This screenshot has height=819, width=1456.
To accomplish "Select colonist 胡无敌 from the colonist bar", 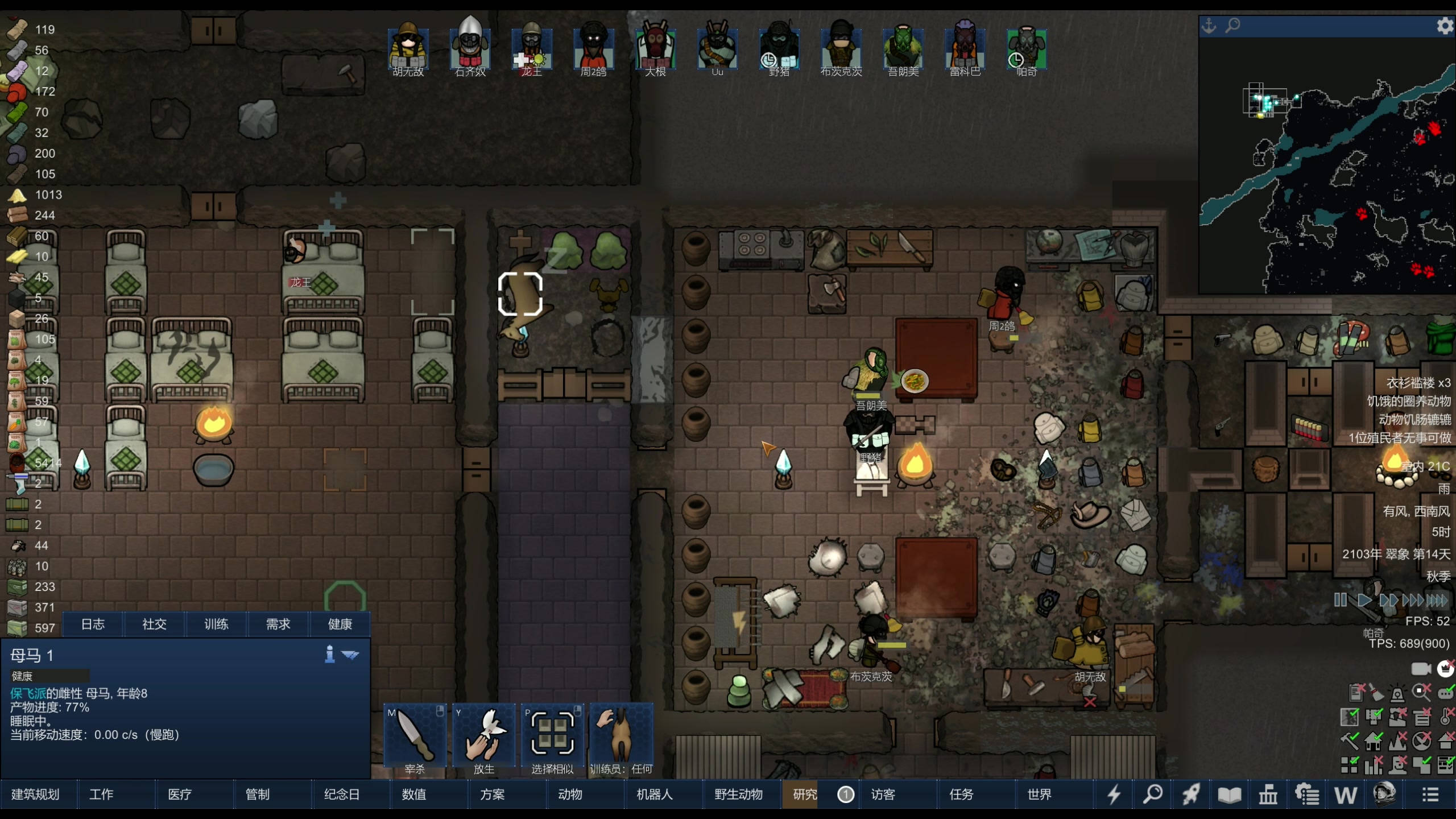I will 408,48.
